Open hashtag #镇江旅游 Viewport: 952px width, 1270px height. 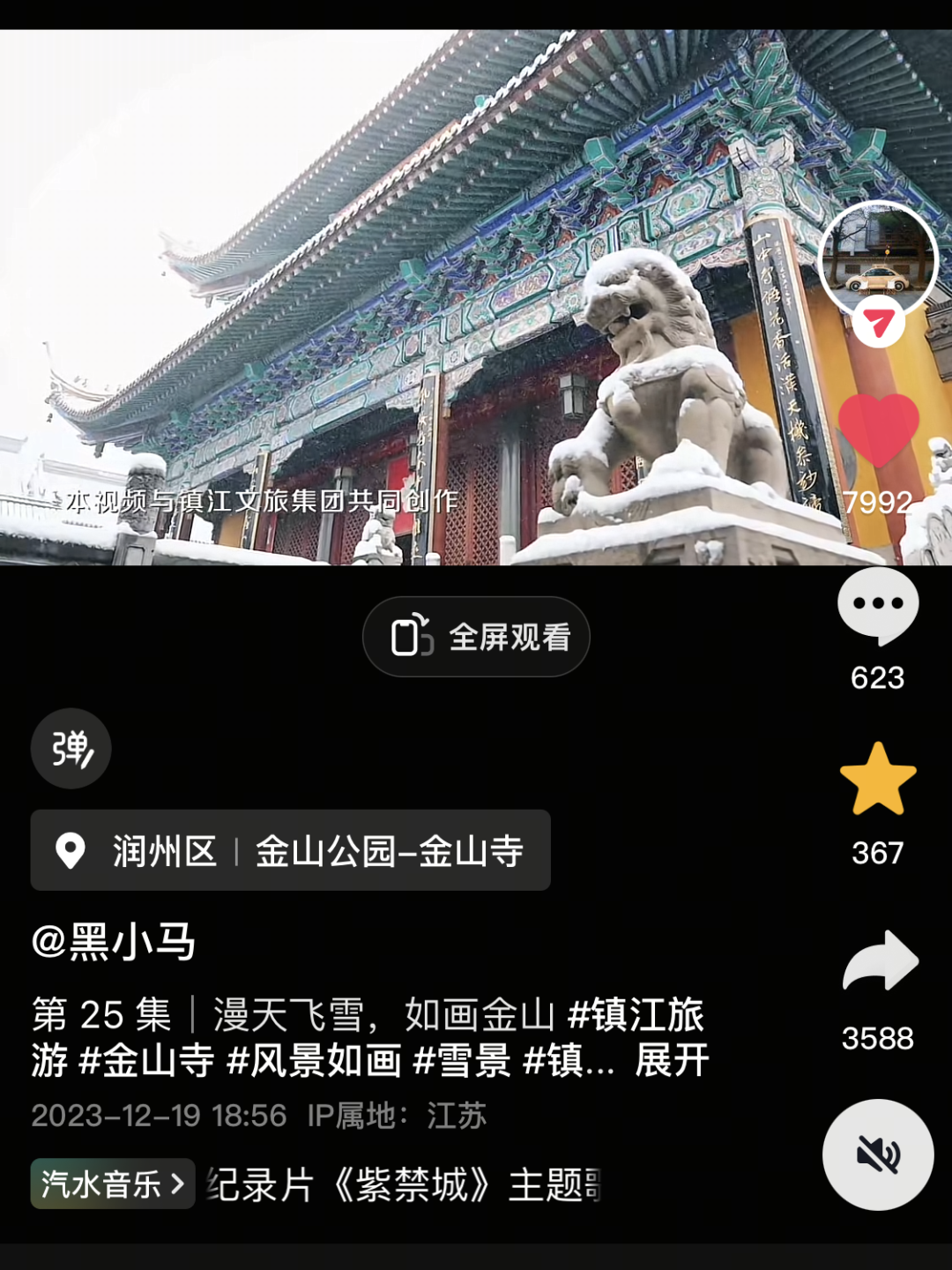point(636,1015)
